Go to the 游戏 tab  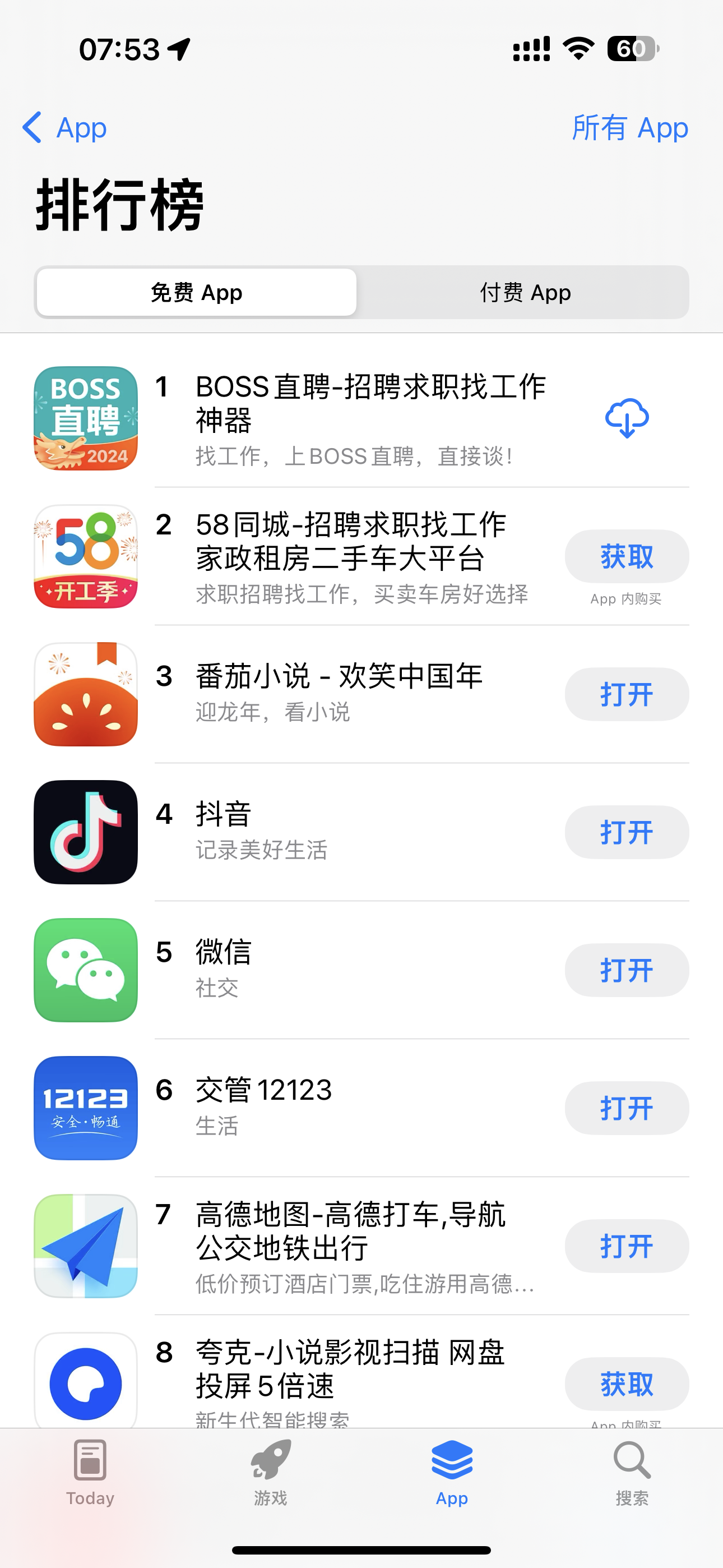[270, 1472]
